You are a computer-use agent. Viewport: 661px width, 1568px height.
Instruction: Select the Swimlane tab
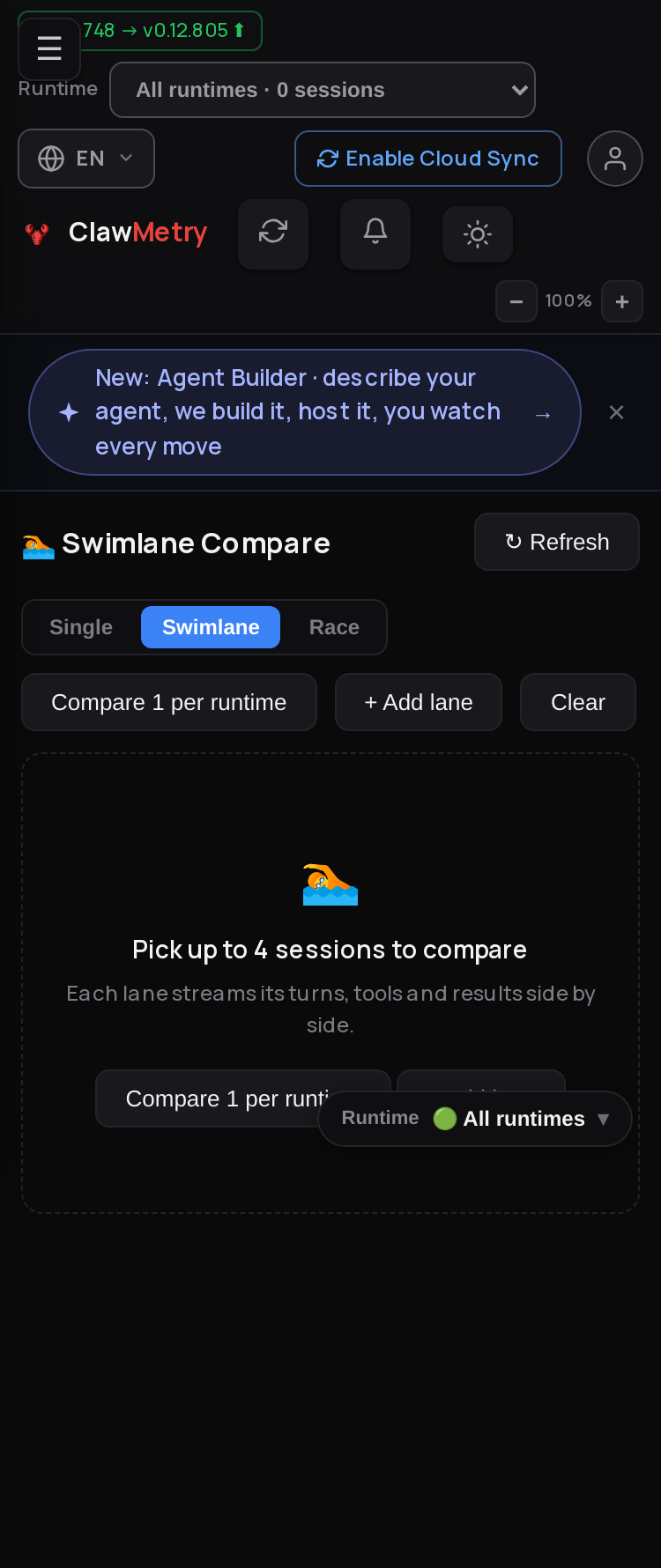[x=211, y=627]
